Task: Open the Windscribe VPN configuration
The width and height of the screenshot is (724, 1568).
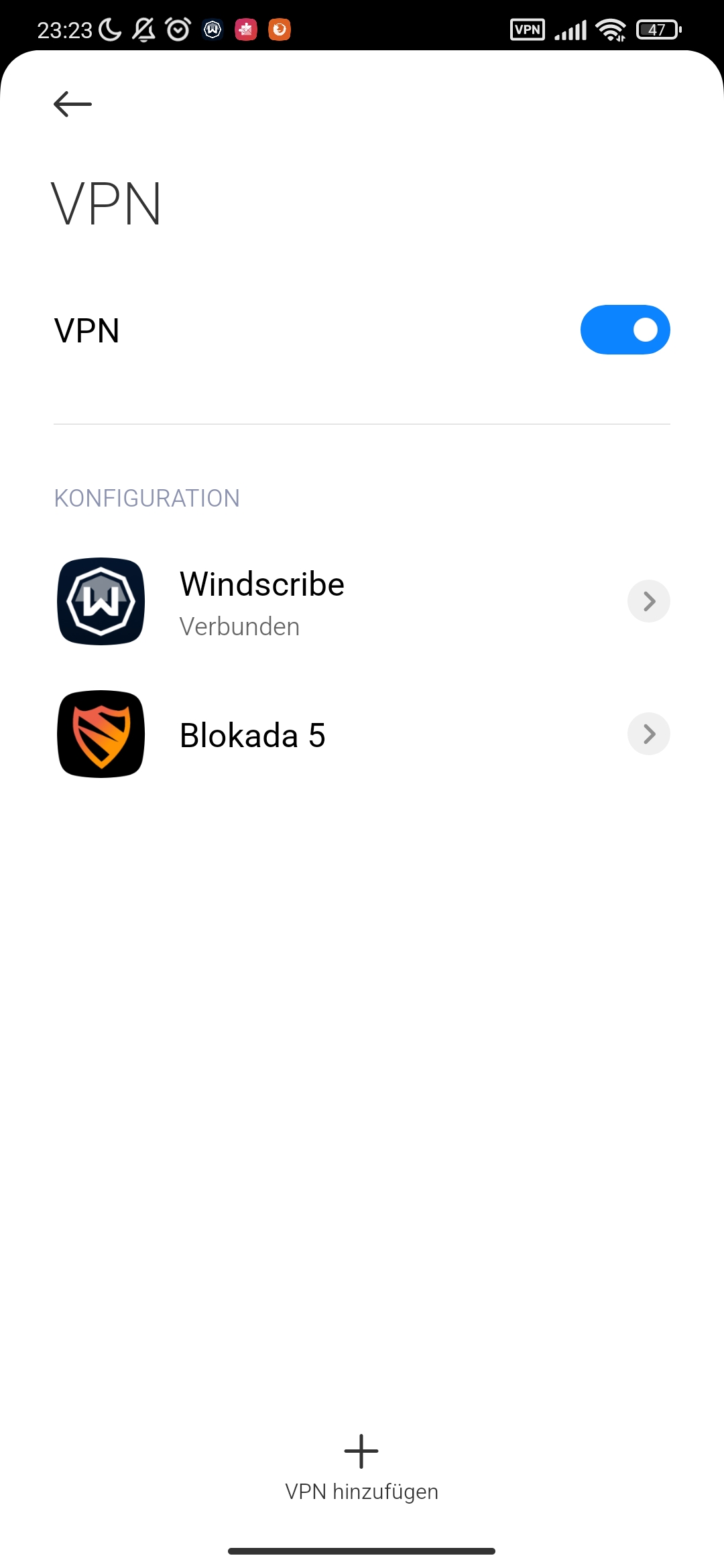Action: [x=362, y=601]
